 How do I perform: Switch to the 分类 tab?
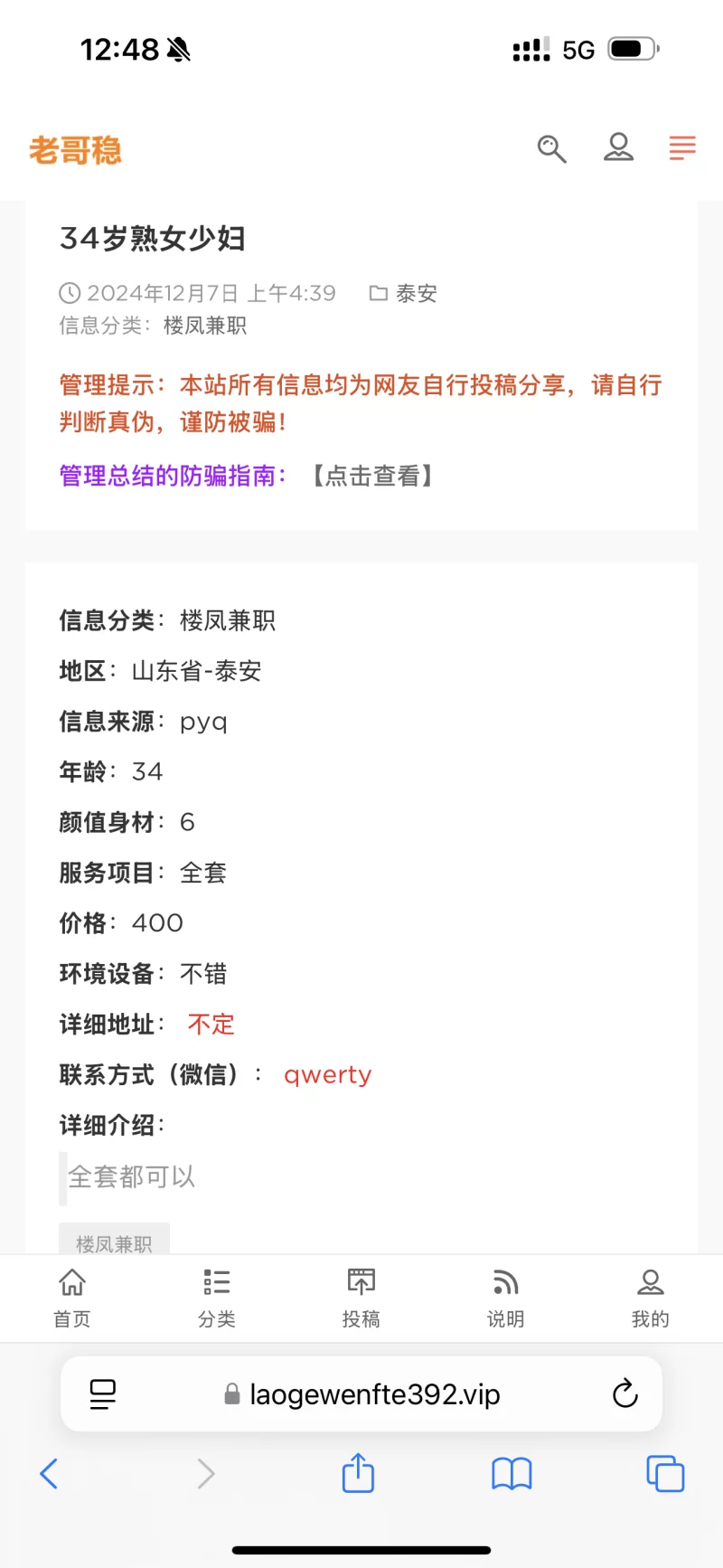pos(217,1298)
